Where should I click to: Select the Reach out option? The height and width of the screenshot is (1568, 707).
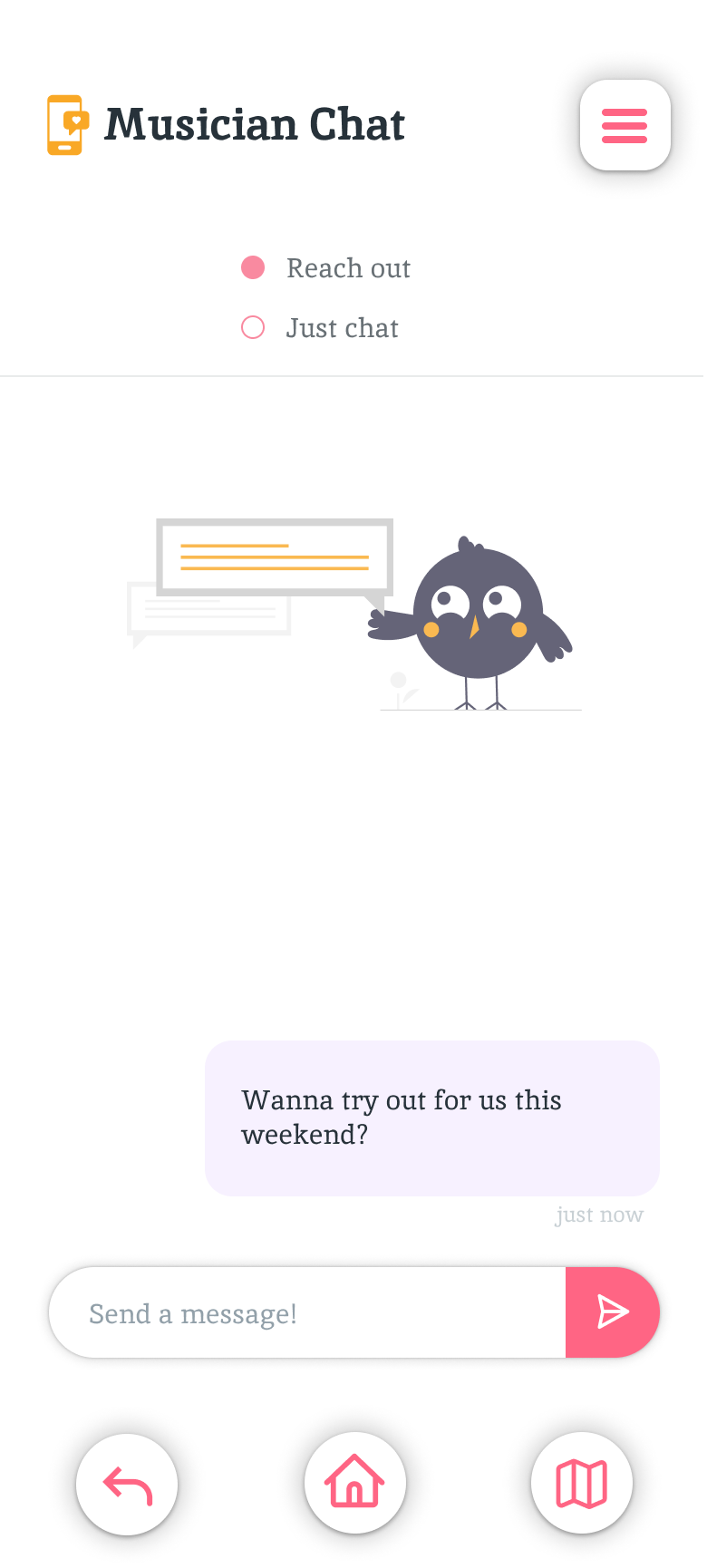click(x=253, y=267)
